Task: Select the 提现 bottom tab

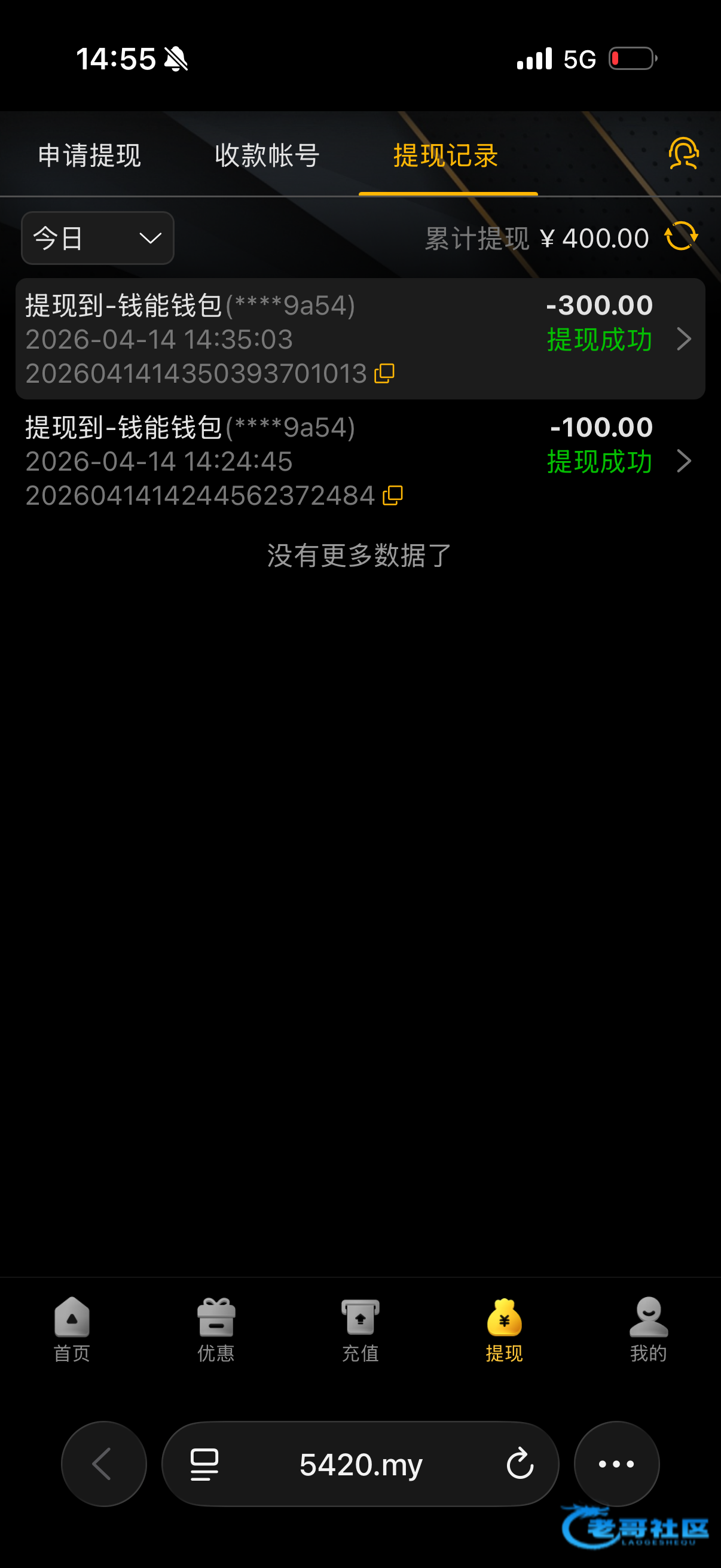Action: (x=505, y=1330)
